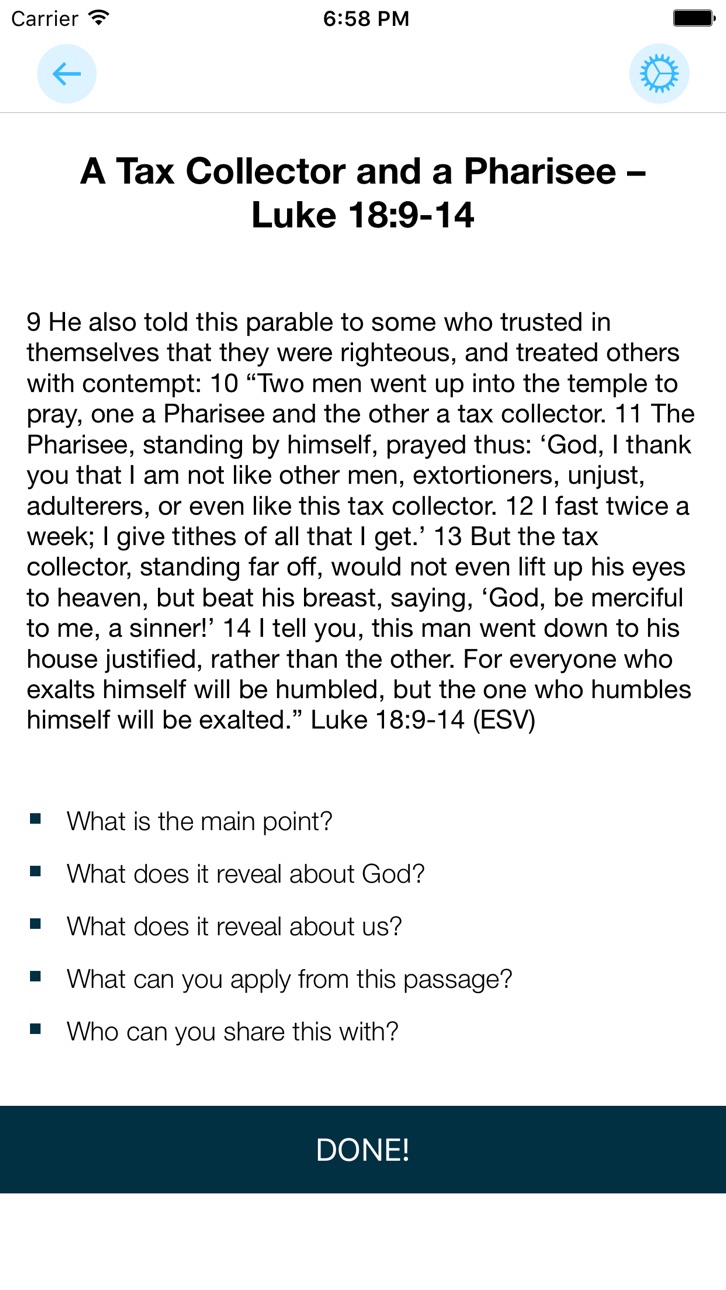Go back using the arrow button
Viewport: 726px width, 1290px height.
pos(66,74)
